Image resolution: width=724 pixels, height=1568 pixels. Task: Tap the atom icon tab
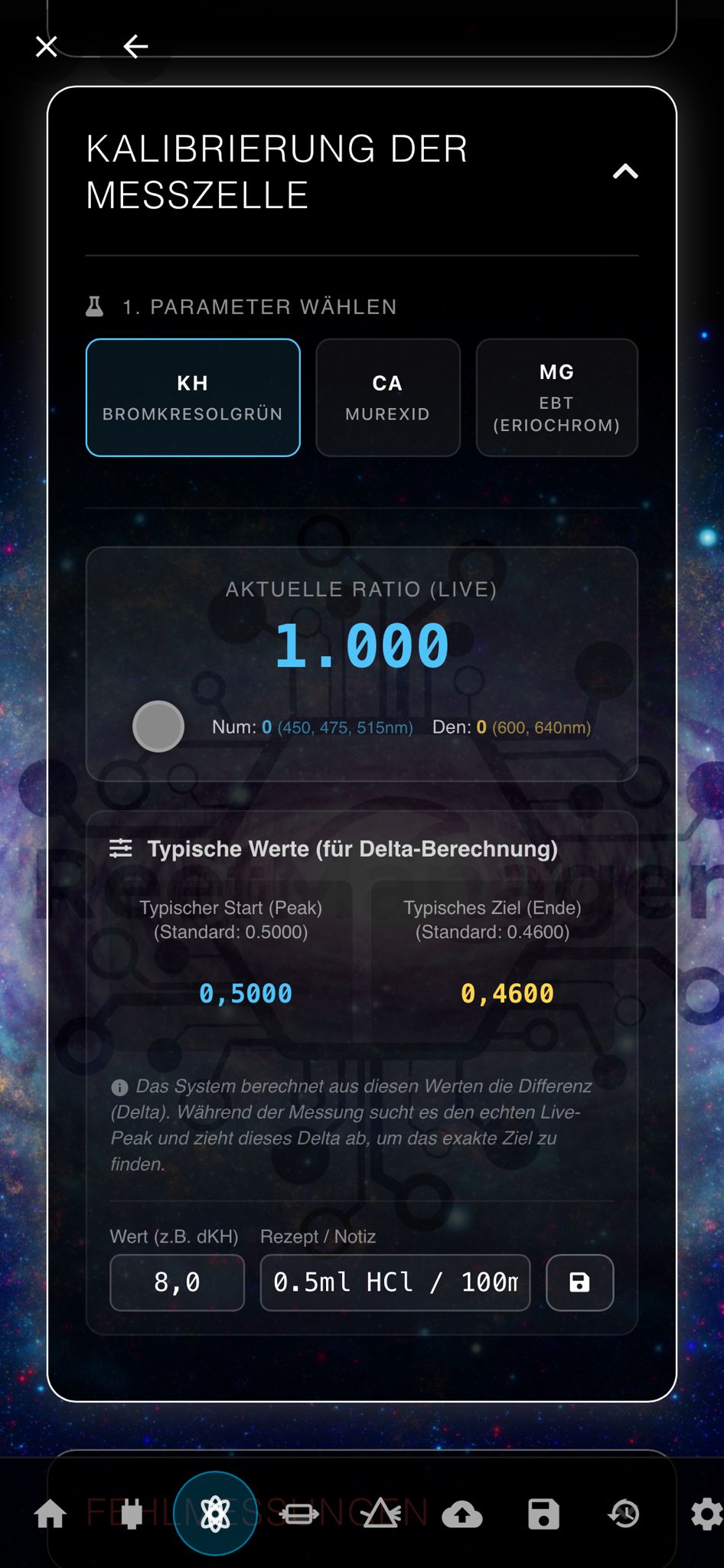coord(215,1514)
